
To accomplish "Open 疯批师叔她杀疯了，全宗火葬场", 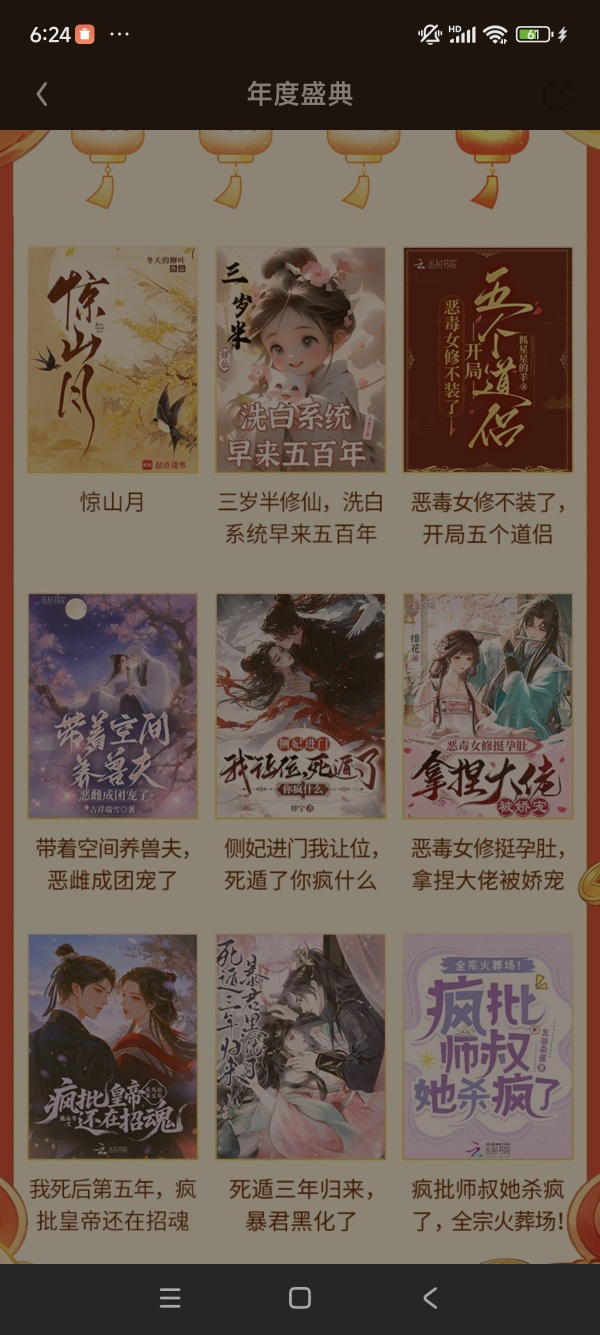I will [487, 1046].
